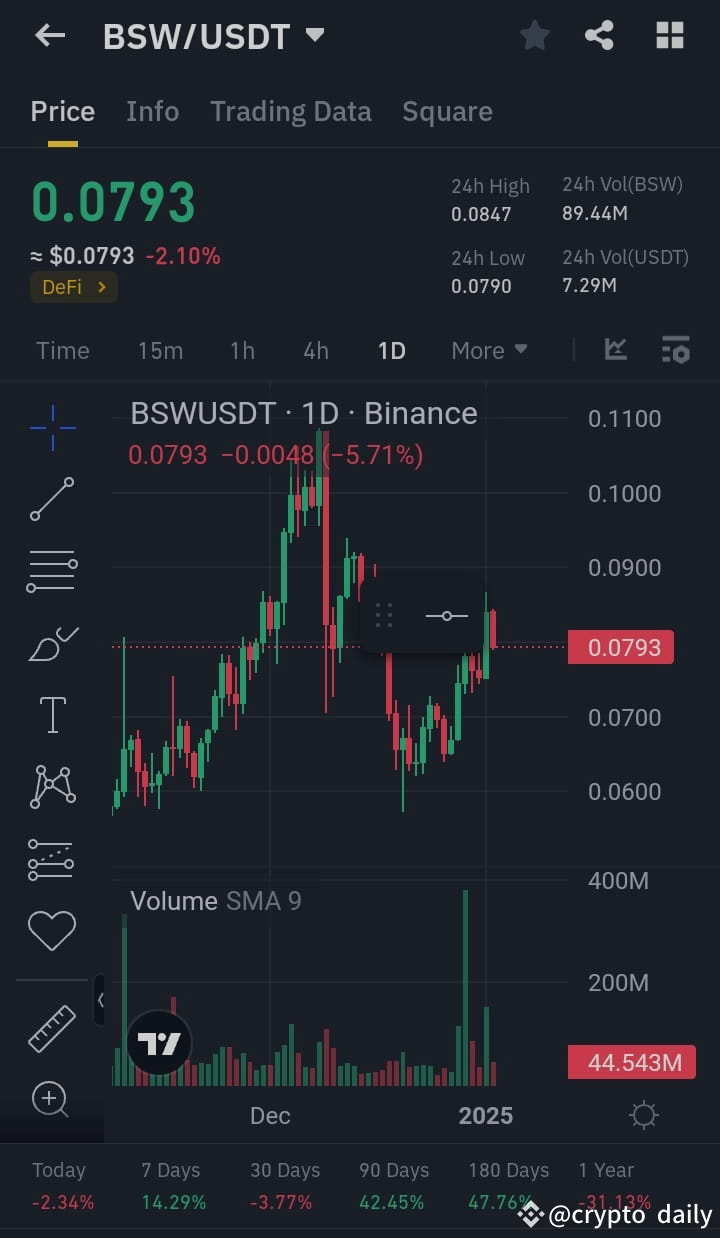Open the More timeframe dropdown
This screenshot has height=1238, width=720.
(488, 350)
